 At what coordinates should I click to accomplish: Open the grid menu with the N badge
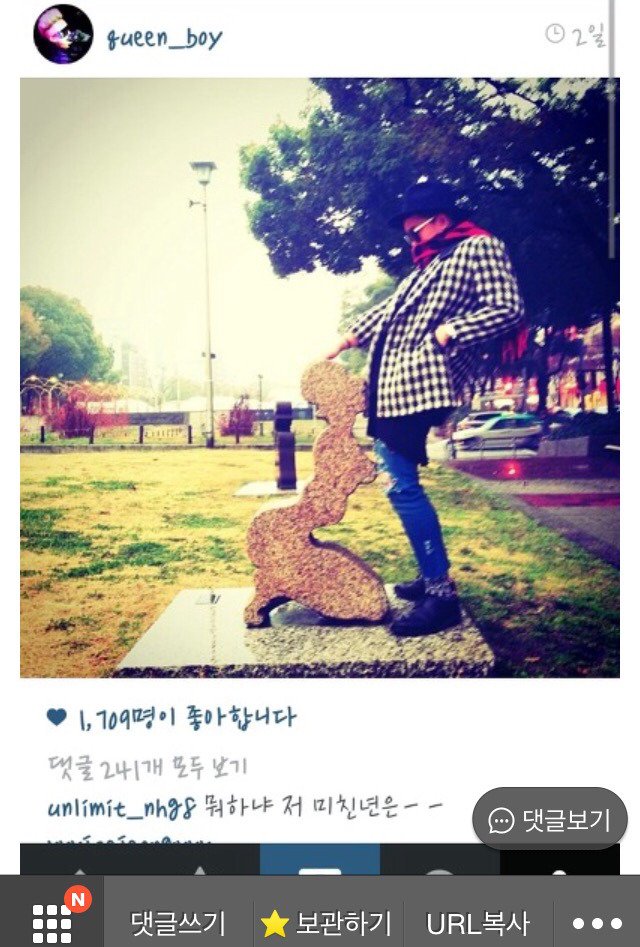pos(52,919)
